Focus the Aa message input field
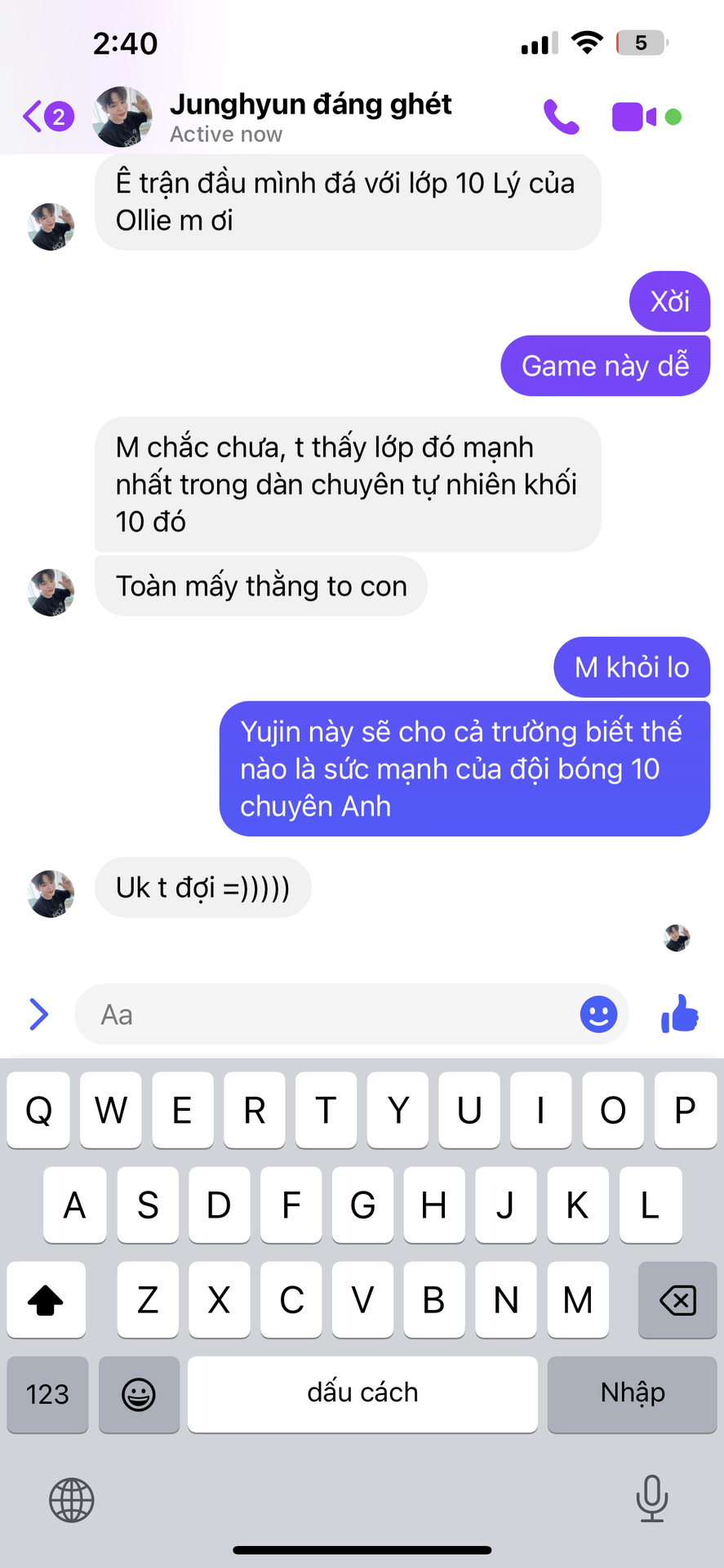 pyautogui.click(x=326, y=1014)
